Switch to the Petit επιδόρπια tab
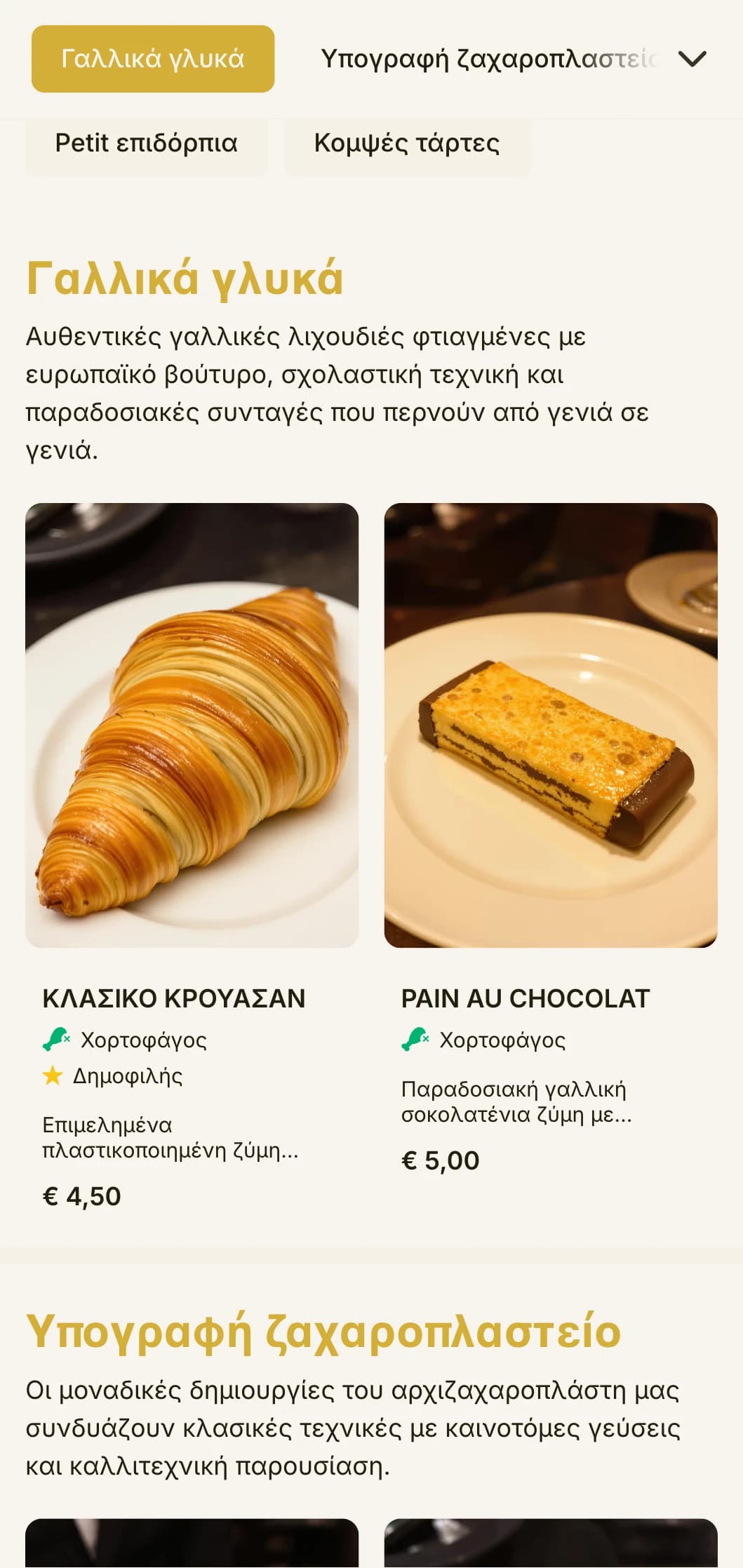The width and height of the screenshot is (743, 1568). [146, 143]
